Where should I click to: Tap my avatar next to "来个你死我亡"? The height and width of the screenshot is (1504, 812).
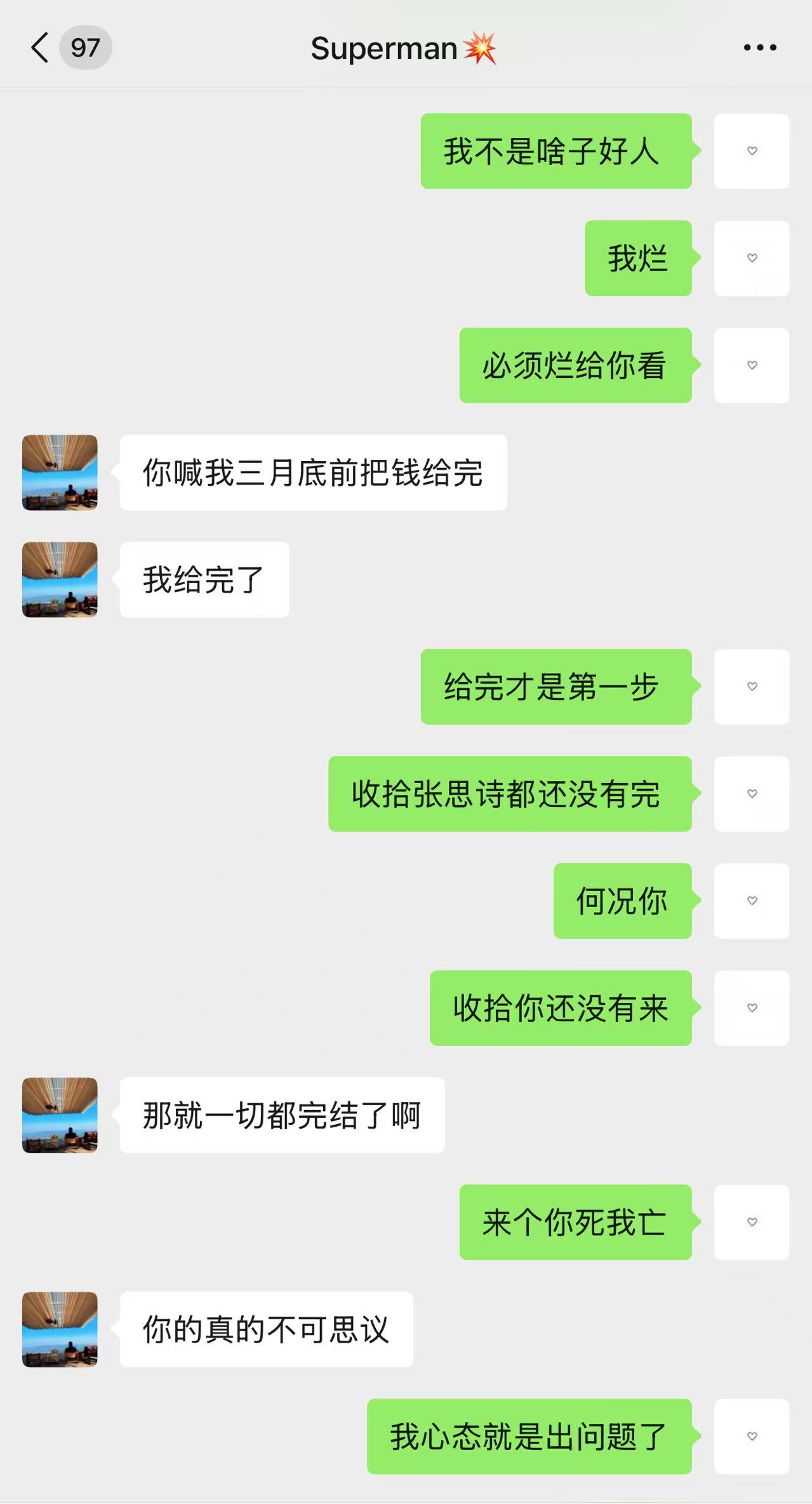point(752,1222)
